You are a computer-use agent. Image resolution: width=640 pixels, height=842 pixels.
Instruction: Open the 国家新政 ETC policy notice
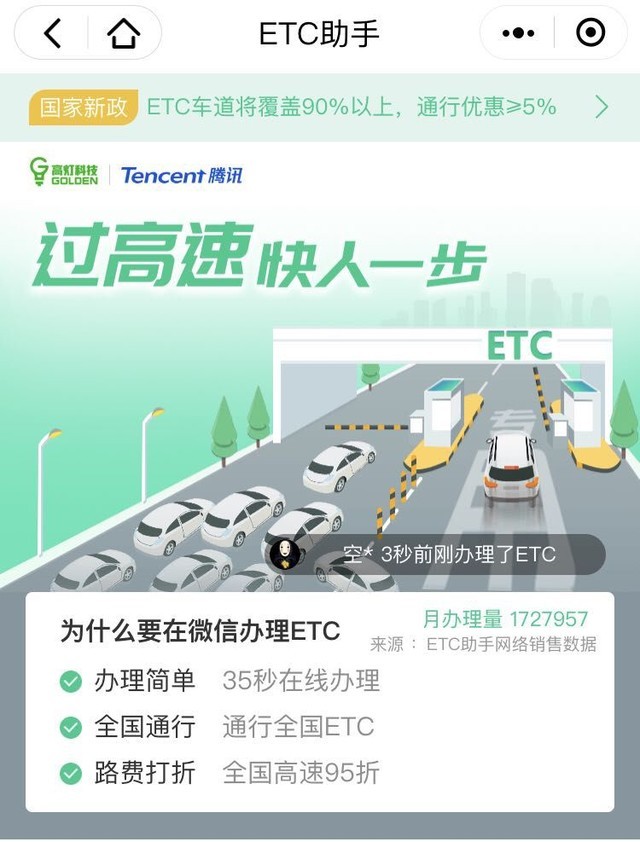click(320, 107)
